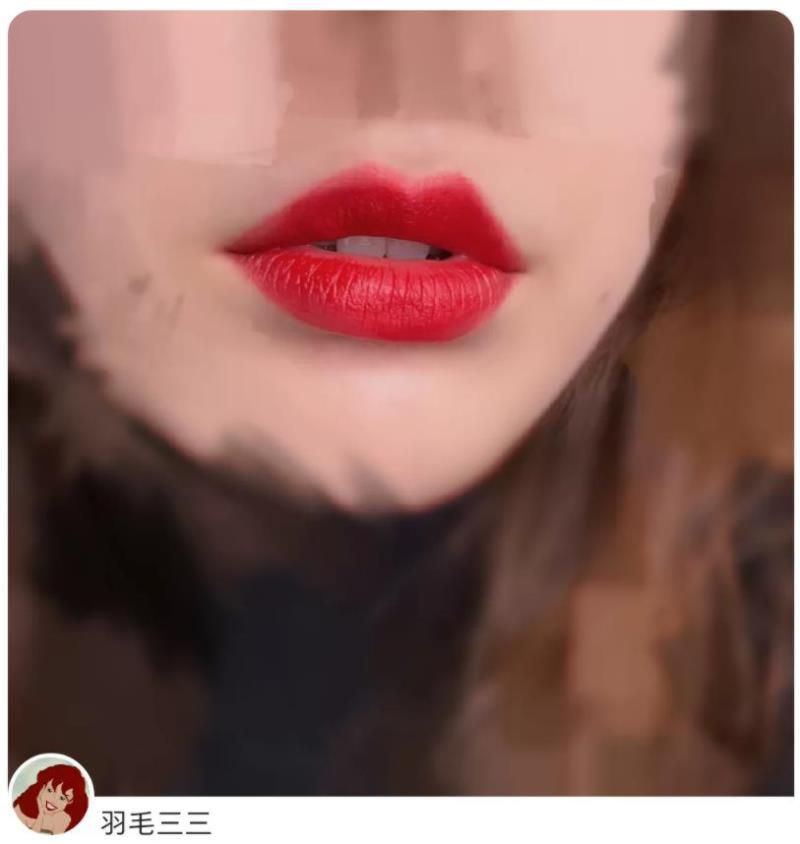Open the red lipstick photo post
Screen dimensions: 800x844
click(x=400, y=400)
